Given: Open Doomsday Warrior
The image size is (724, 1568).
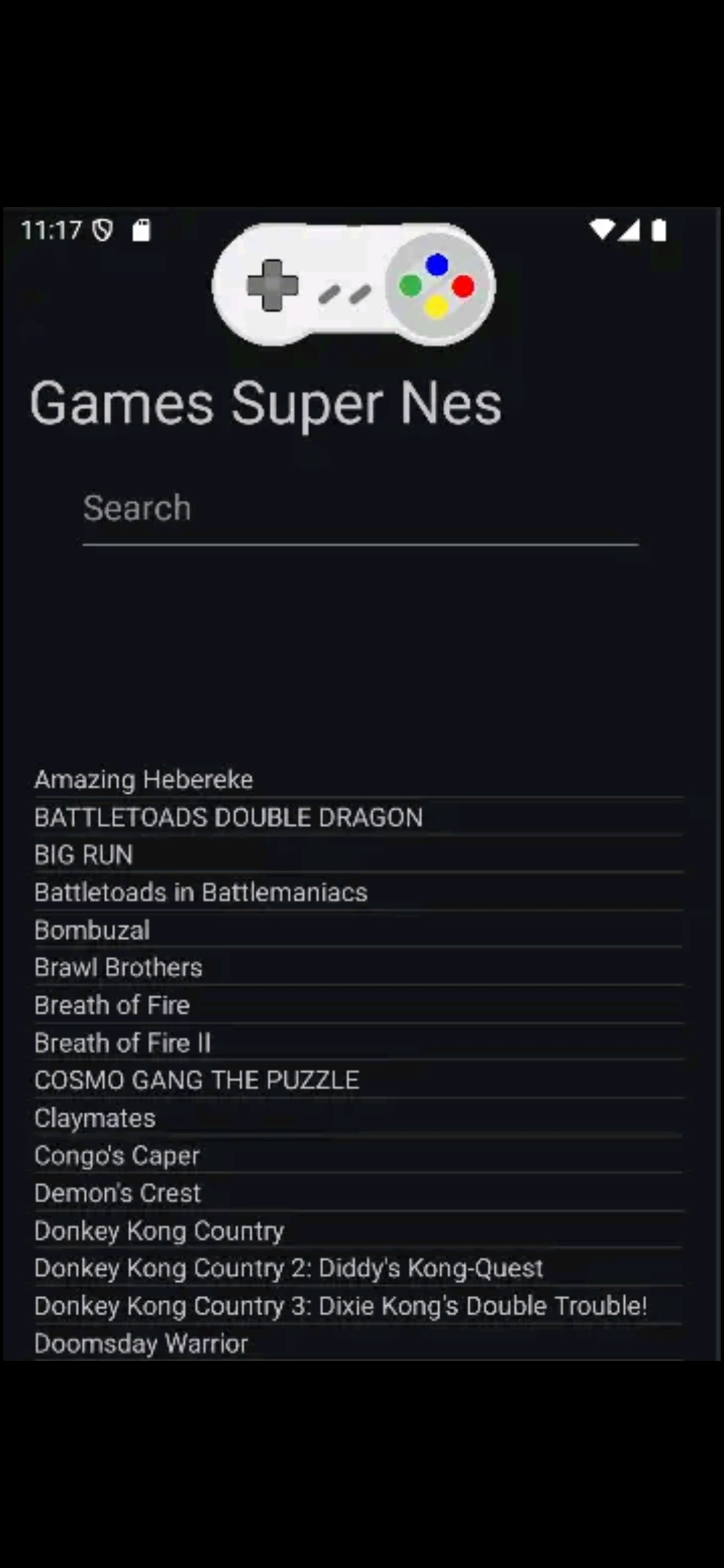Looking at the screenshot, I should point(141,1343).
